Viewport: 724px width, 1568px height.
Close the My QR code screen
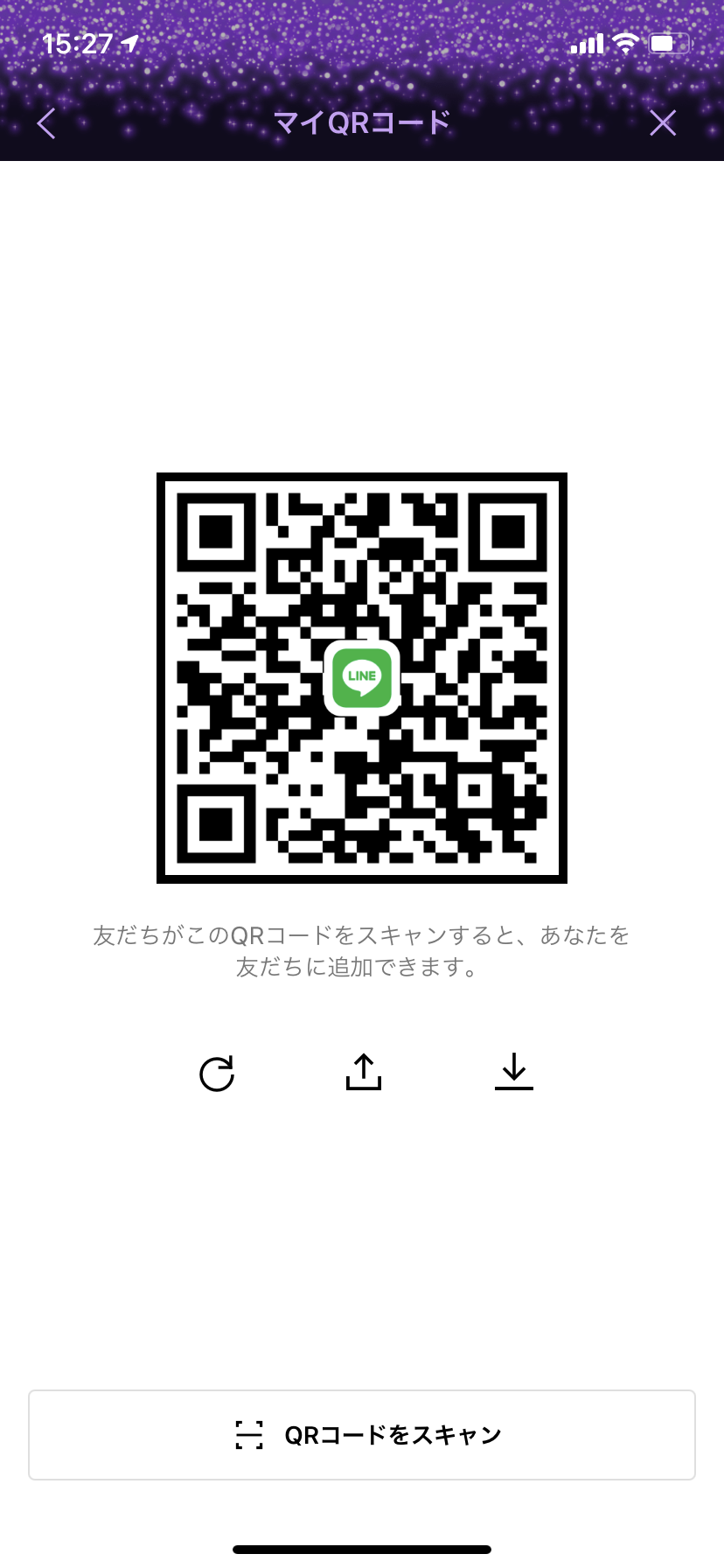click(x=663, y=123)
